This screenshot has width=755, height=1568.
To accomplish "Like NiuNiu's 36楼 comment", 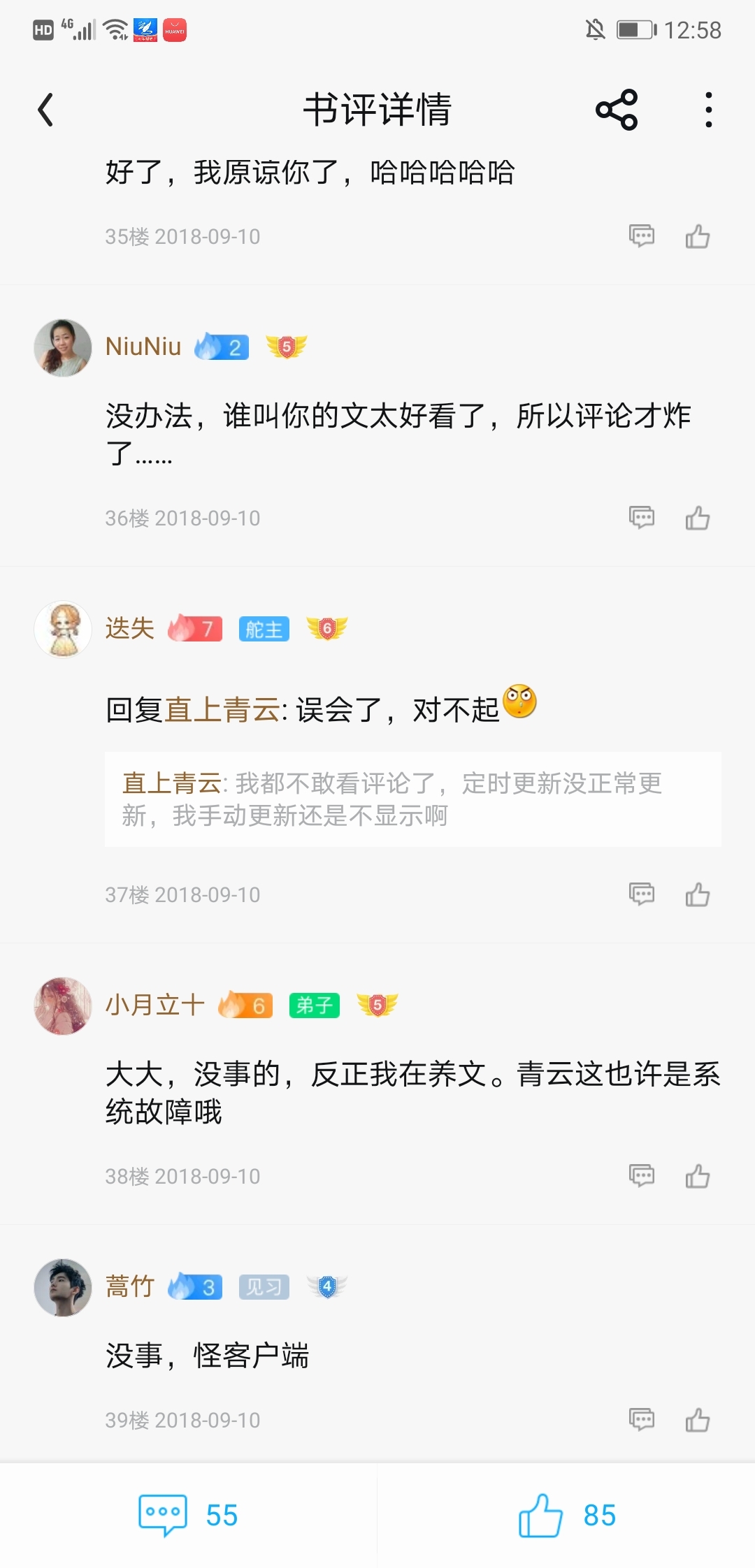I will pos(697,518).
